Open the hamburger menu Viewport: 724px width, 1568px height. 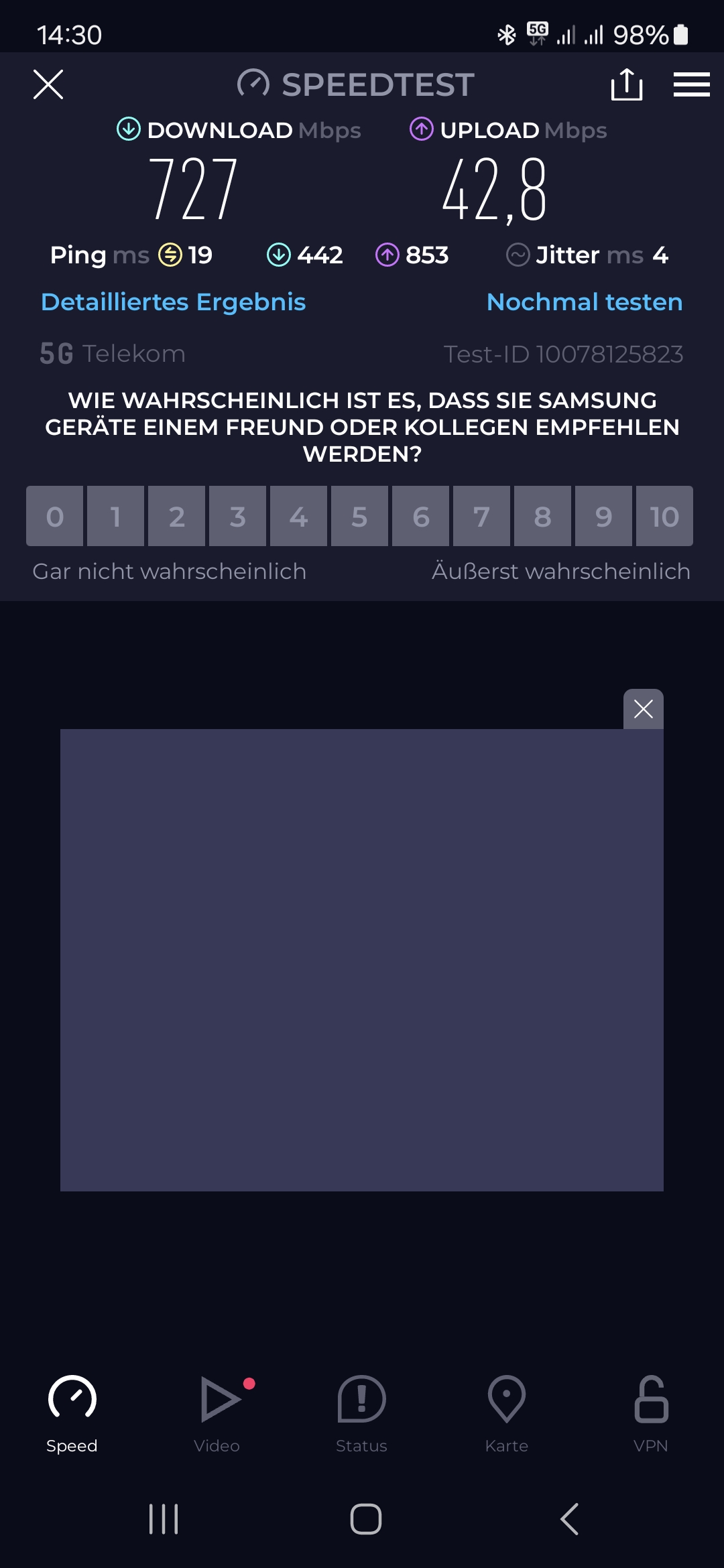(691, 84)
